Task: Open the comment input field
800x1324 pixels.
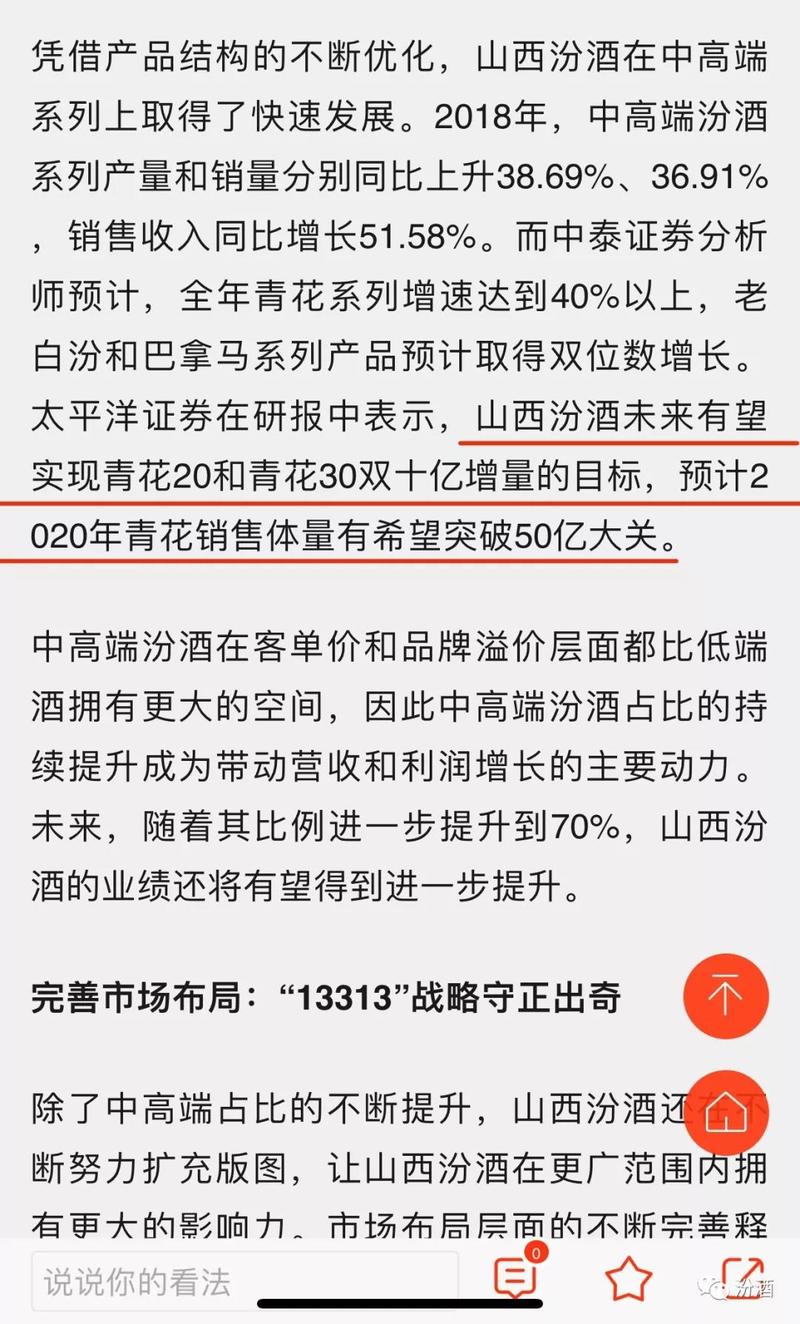Action: [244, 1280]
